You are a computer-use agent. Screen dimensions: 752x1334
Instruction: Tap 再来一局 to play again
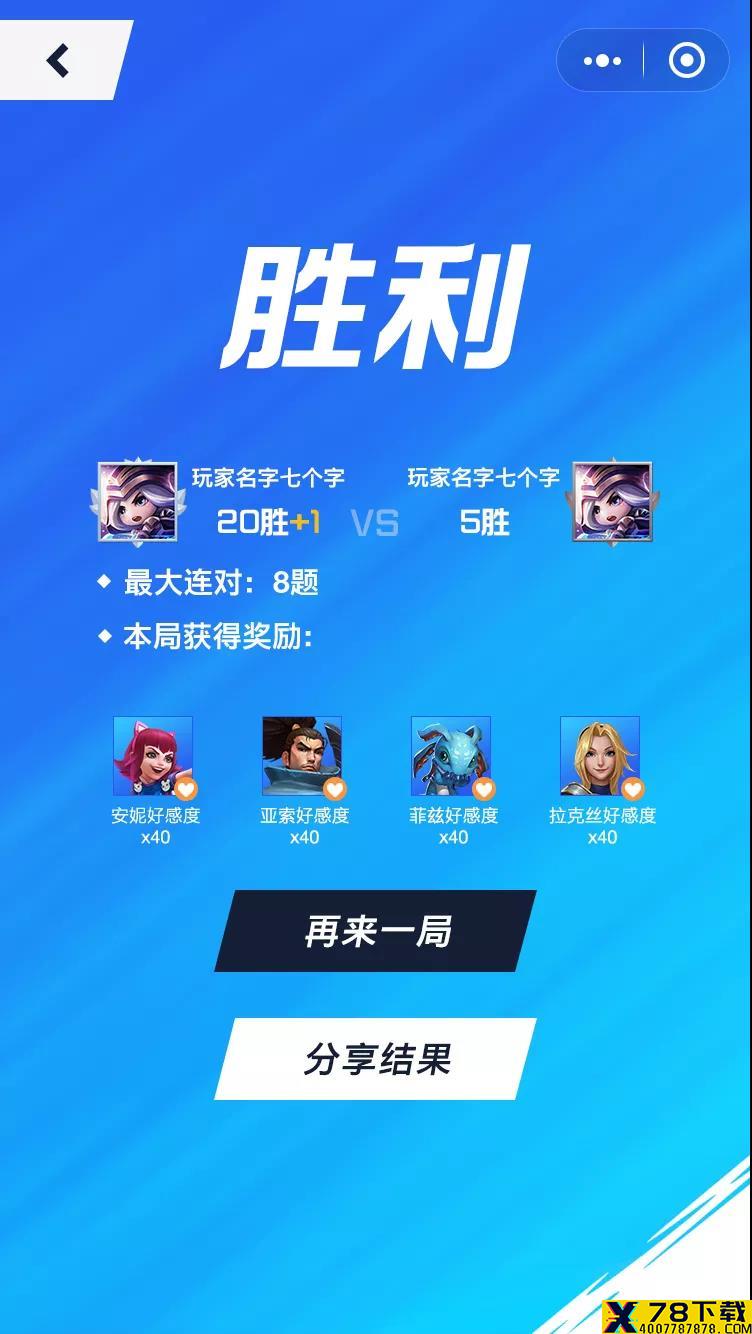pyautogui.click(x=376, y=931)
